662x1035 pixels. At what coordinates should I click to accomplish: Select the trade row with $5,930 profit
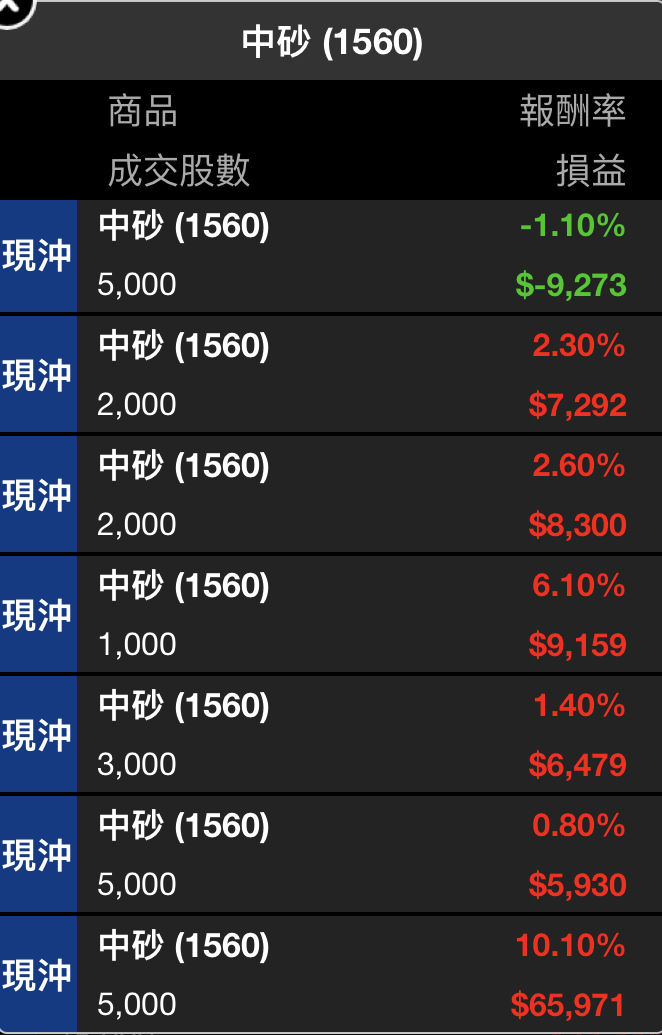pos(331,855)
